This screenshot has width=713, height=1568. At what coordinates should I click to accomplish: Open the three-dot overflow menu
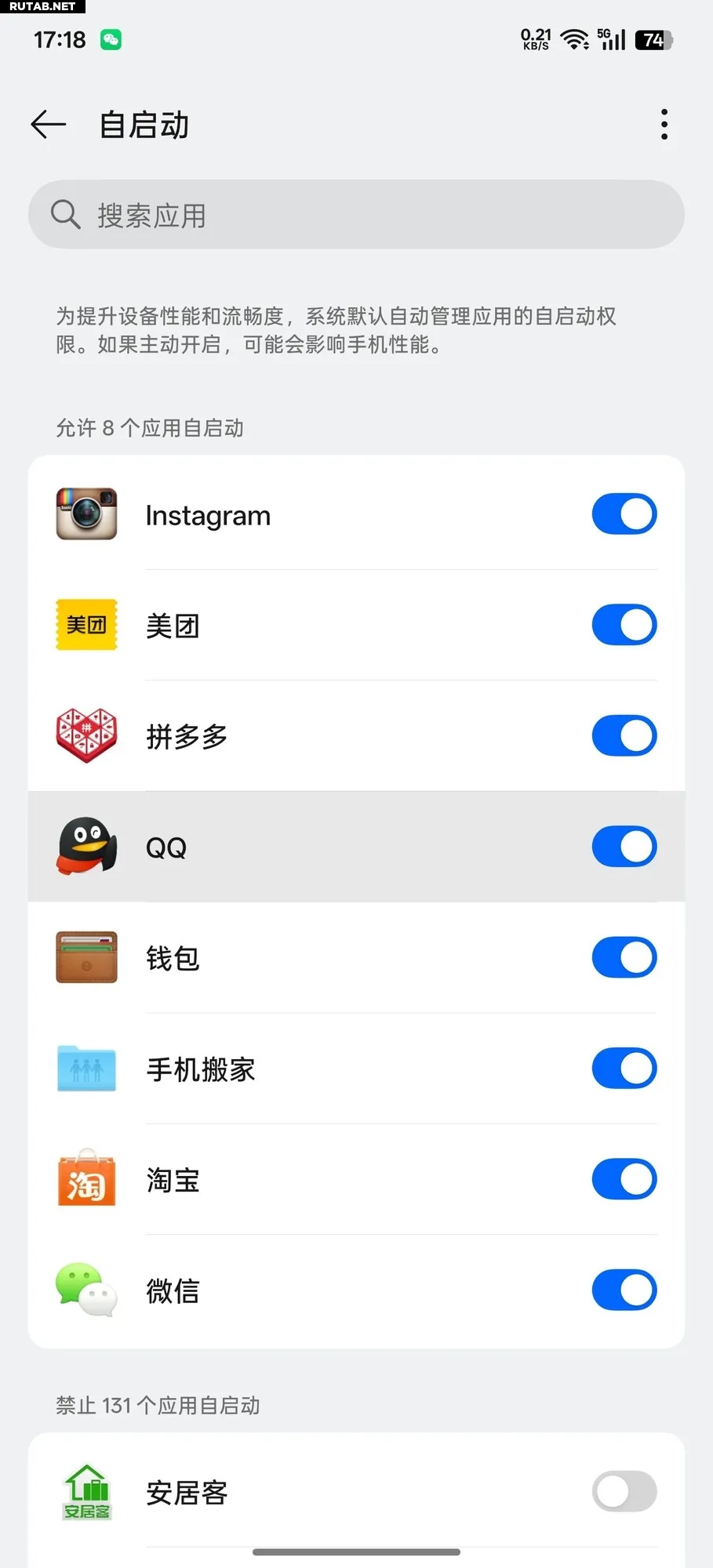(664, 125)
